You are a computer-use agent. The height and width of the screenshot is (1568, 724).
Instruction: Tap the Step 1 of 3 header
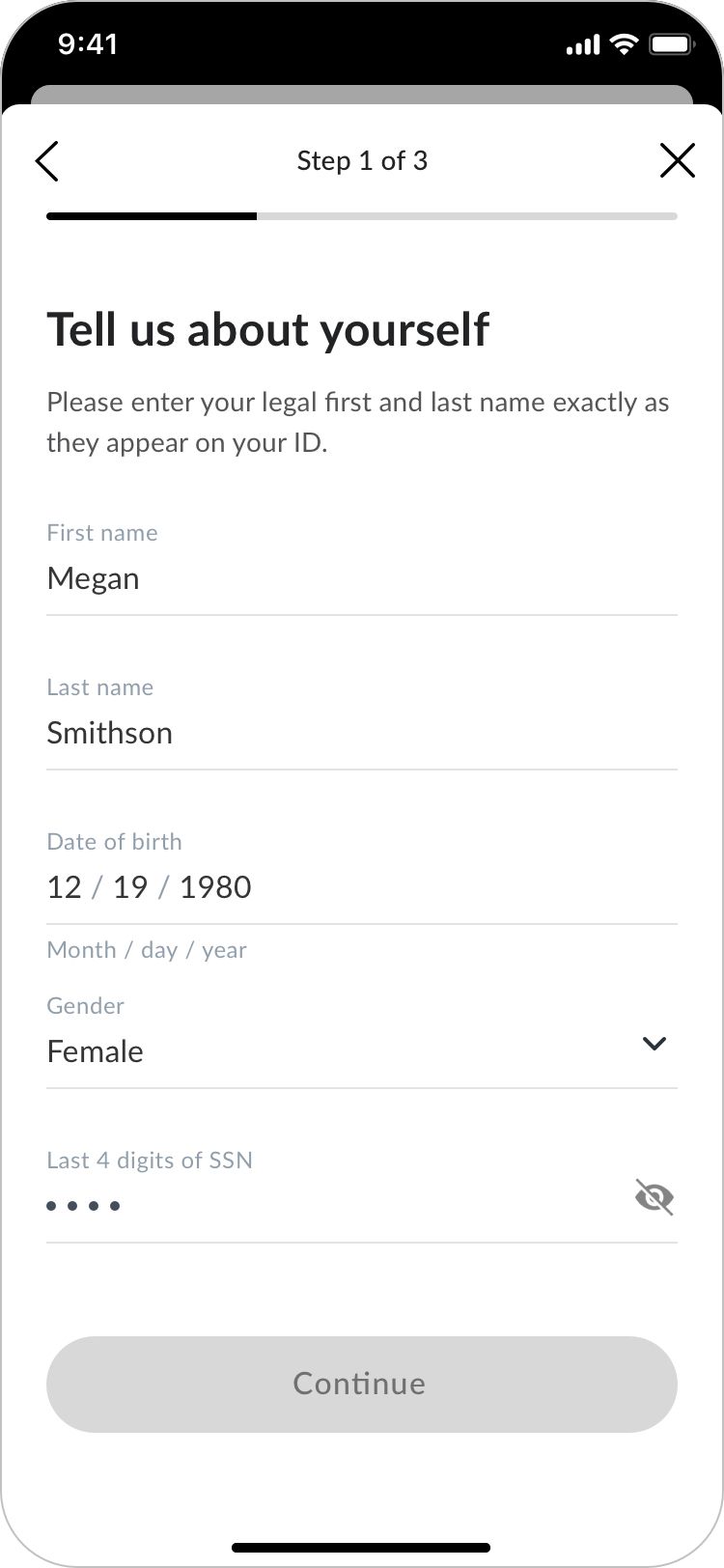(x=362, y=160)
